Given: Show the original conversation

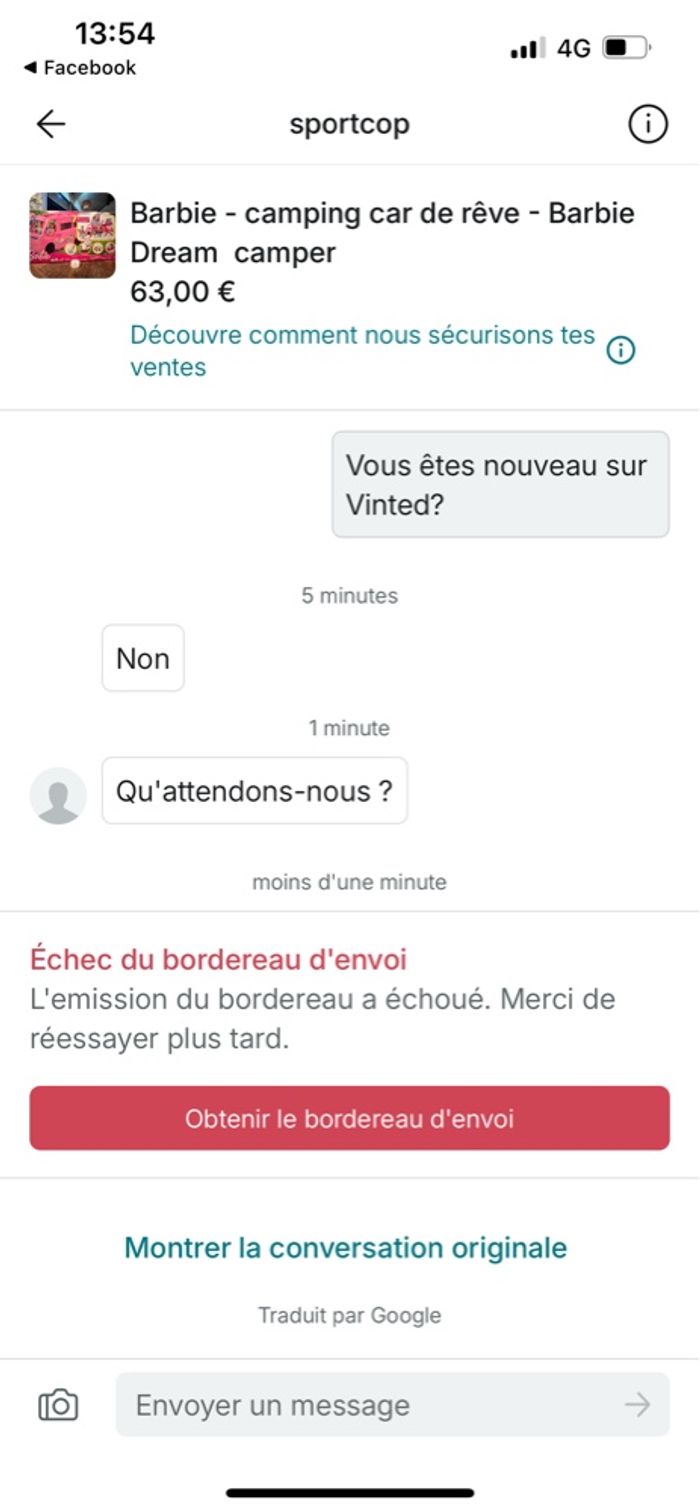Looking at the screenshot, I should (x=345, y=1248).
